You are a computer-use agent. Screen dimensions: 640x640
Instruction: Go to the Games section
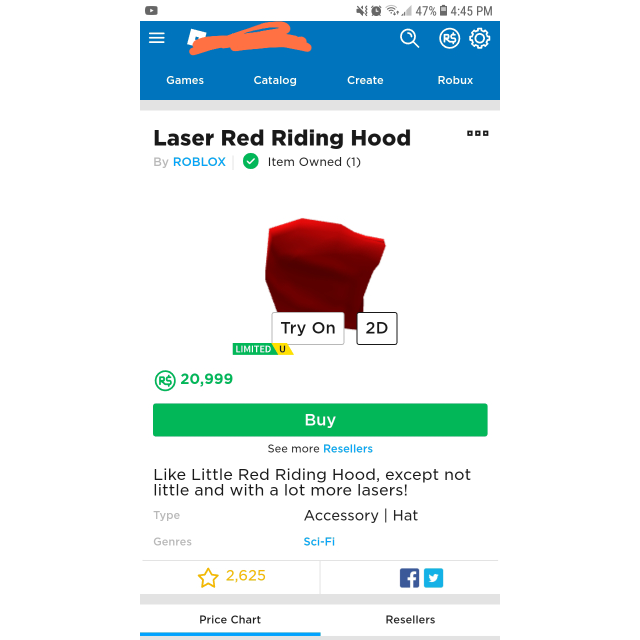pyautogui.click(x=185, y=80)
